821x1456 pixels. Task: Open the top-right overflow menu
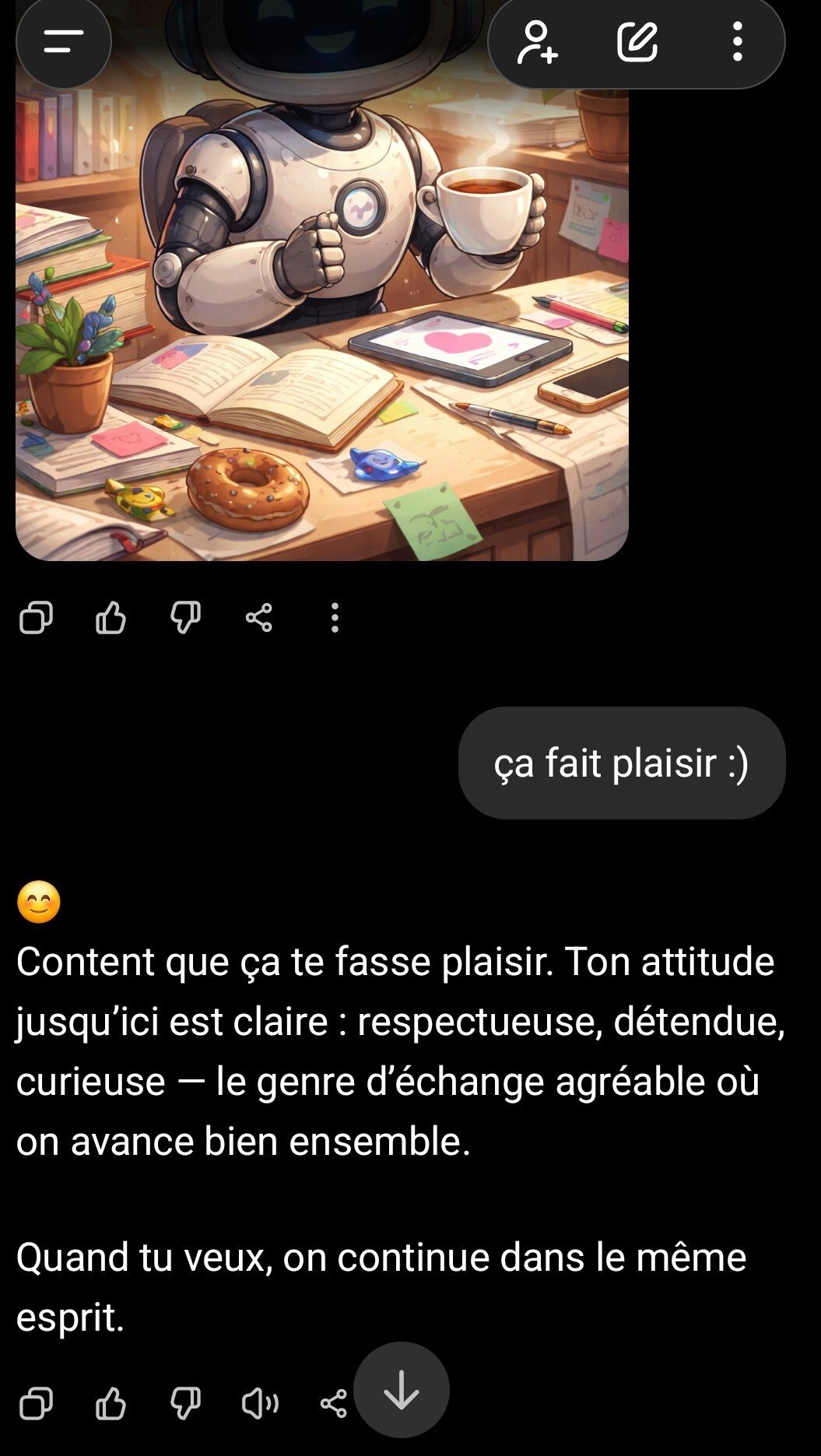pyautogui.click(x=737, y=42)
